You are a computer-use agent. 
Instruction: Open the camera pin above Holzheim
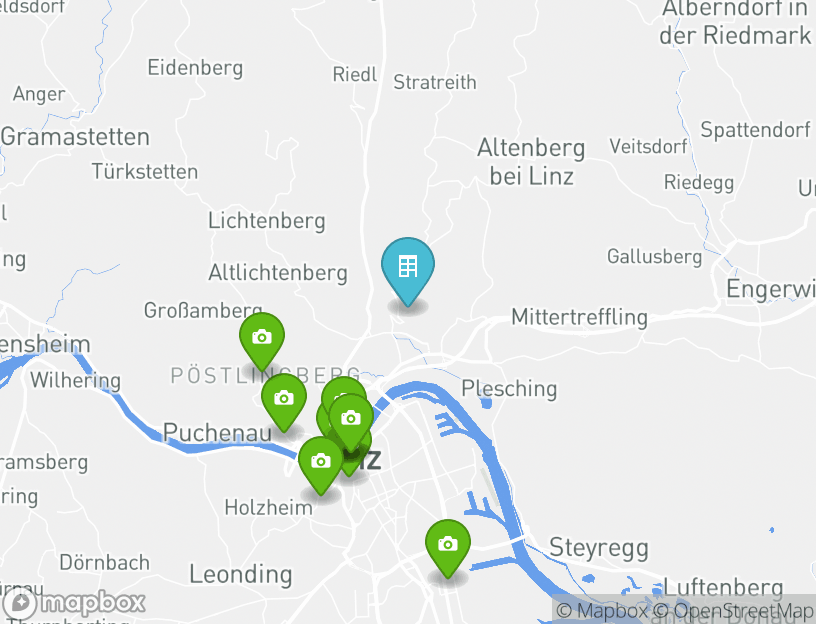pyautogui.click(x=320, y=462)
